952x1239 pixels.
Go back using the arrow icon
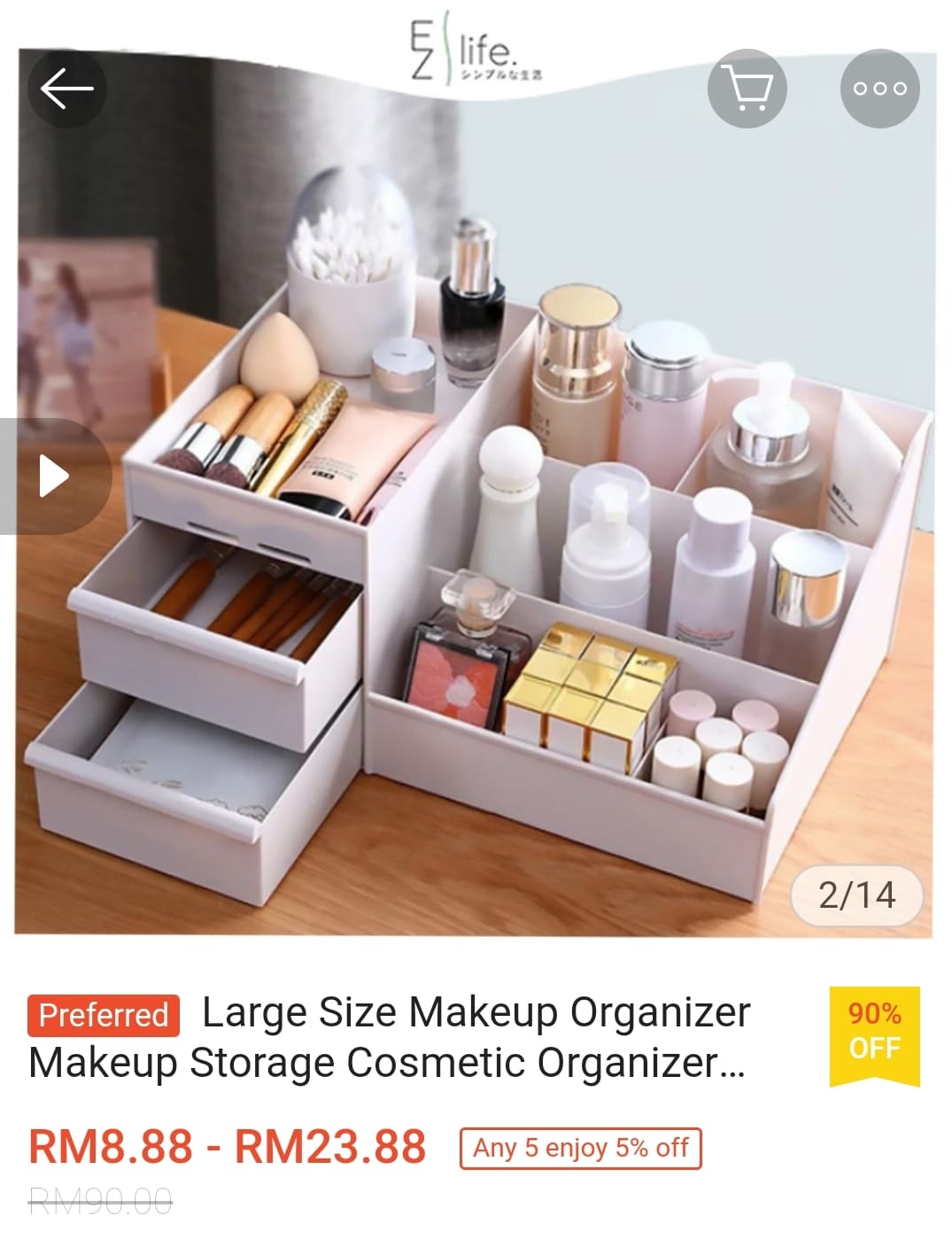67,89
